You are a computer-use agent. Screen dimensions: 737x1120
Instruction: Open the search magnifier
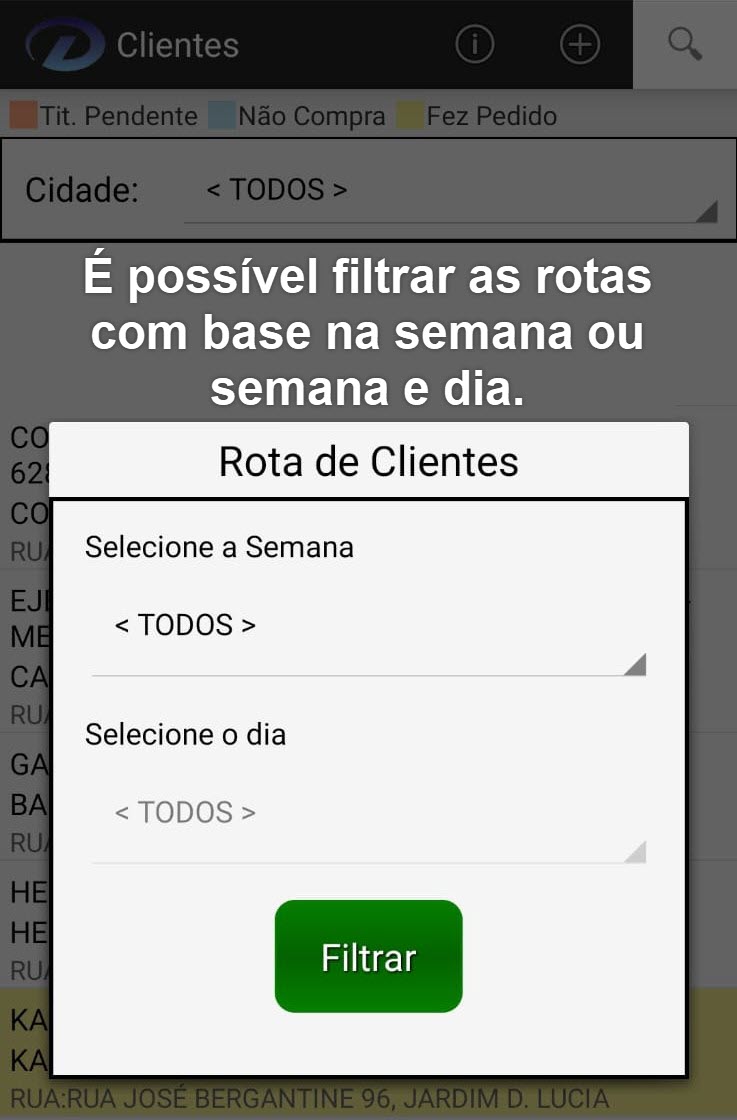point(685,45)
